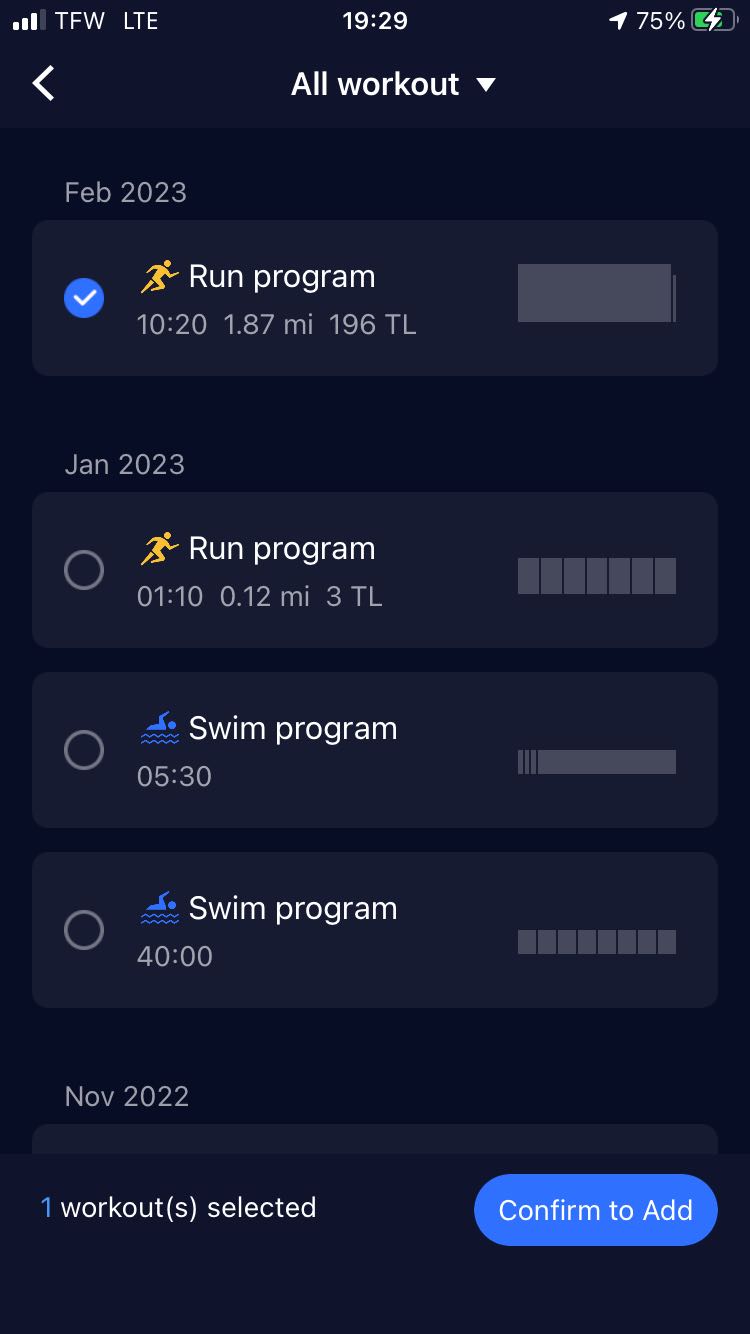The height and width of the screenshot is (1334, 750).
Task: Select the Jan 2023 Run program workout
Action: click(x=84, y=570)
